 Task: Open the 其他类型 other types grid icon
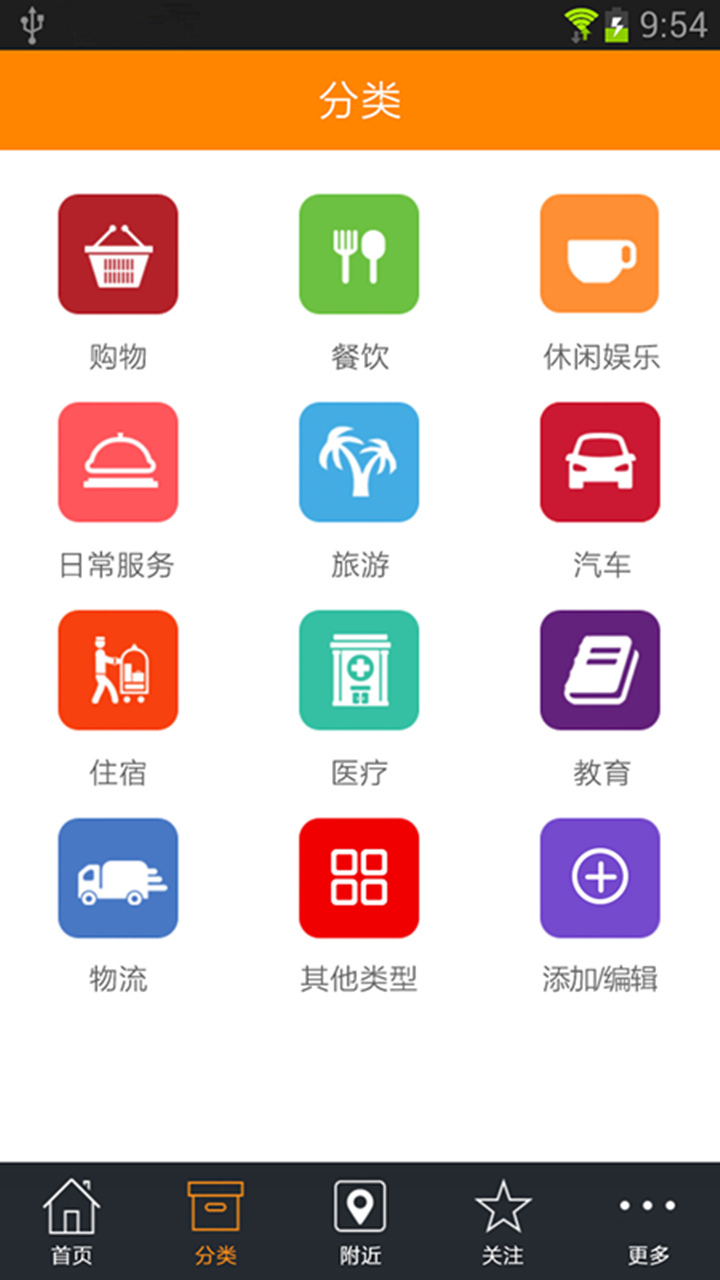coord(359,877)
